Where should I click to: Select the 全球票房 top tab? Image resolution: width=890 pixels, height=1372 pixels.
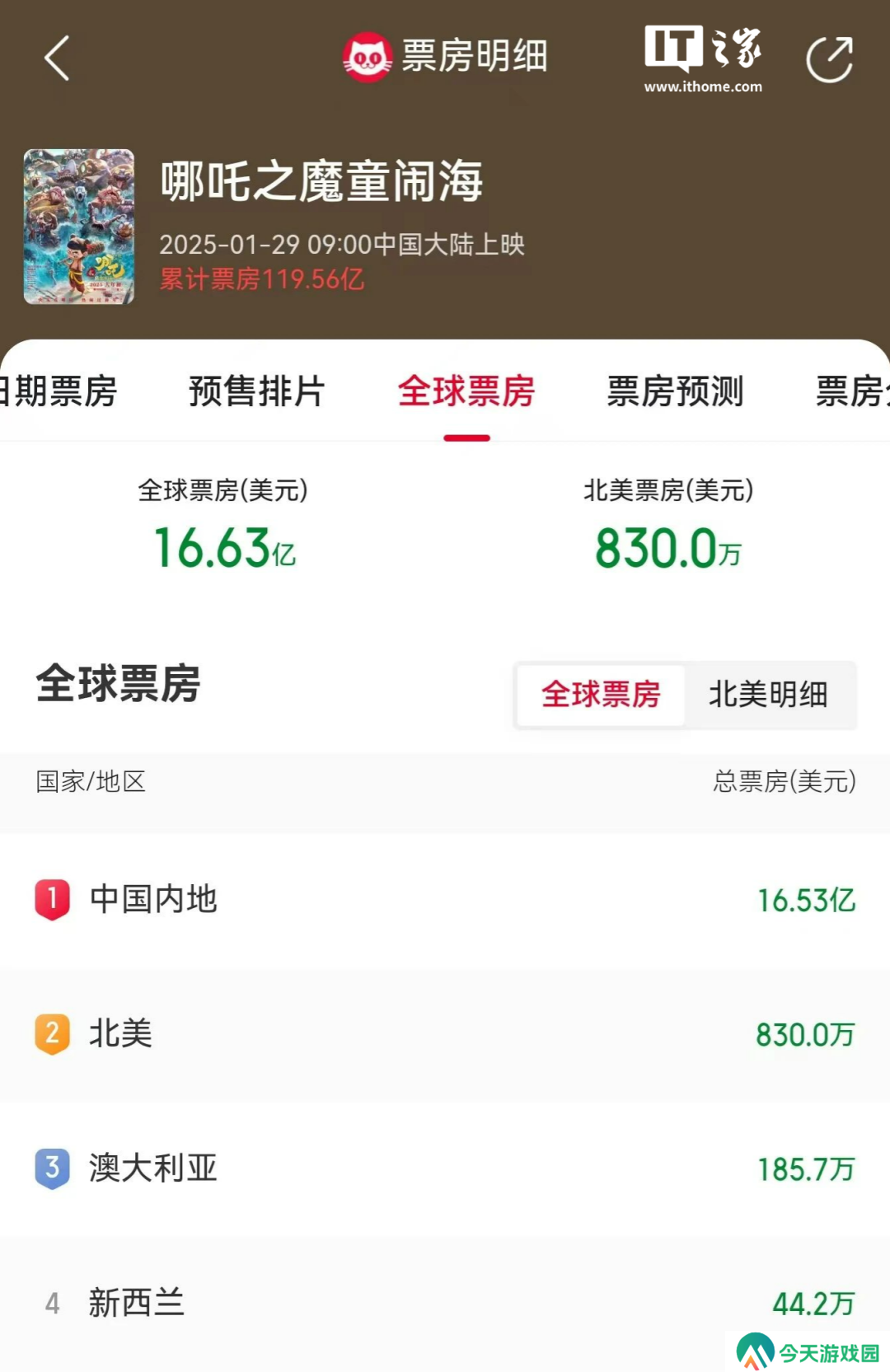(x=466, y=391)
